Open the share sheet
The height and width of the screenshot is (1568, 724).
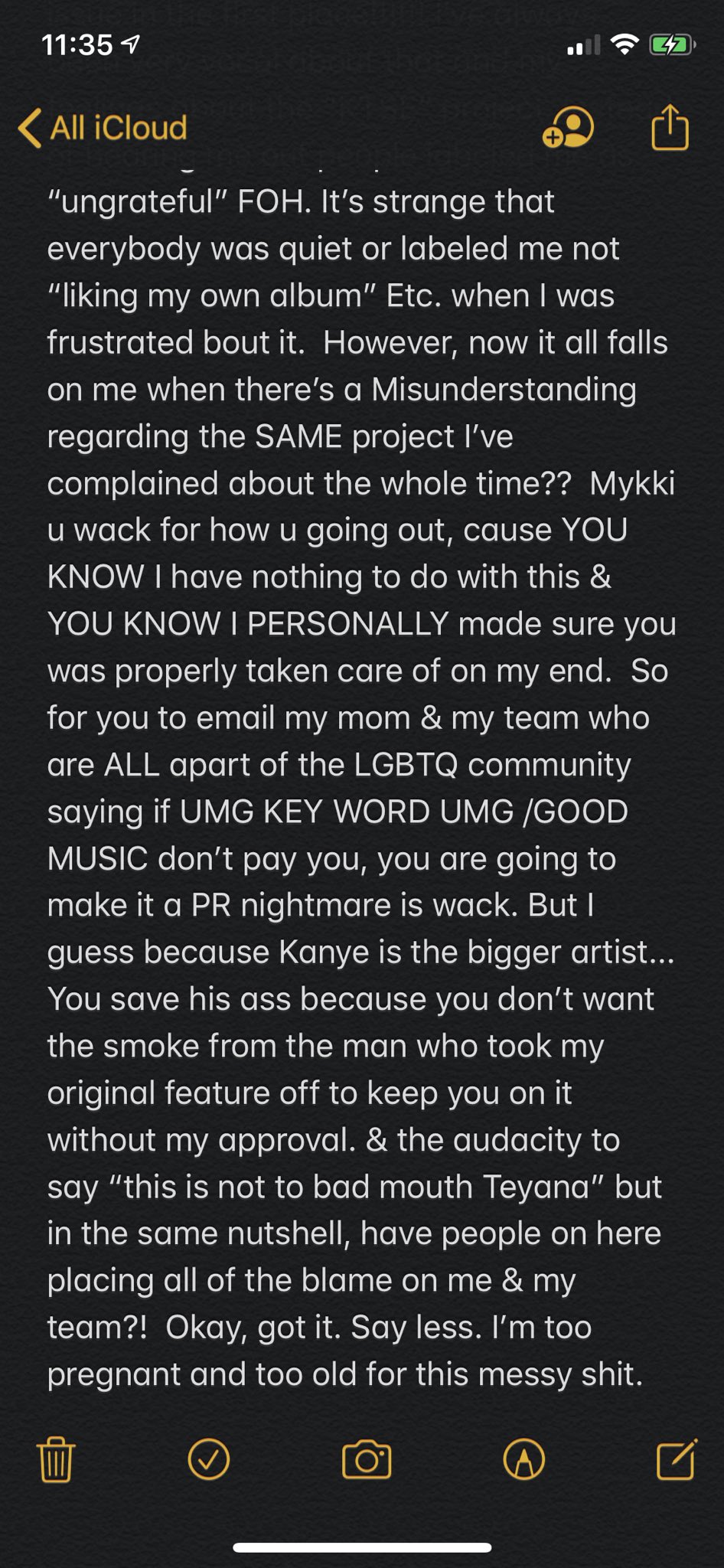(670, 127)
